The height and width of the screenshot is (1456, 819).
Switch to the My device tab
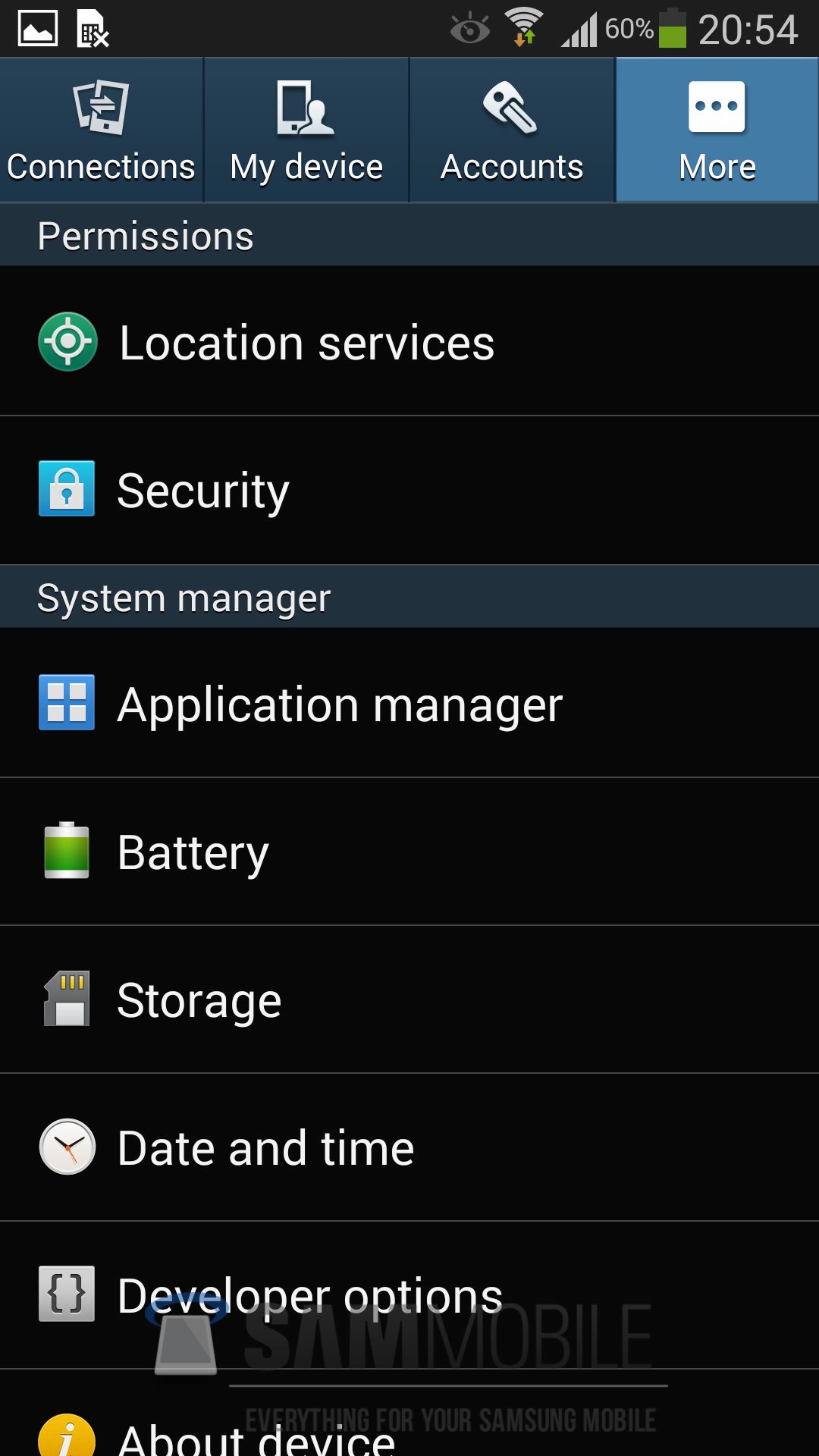[306, 130]
